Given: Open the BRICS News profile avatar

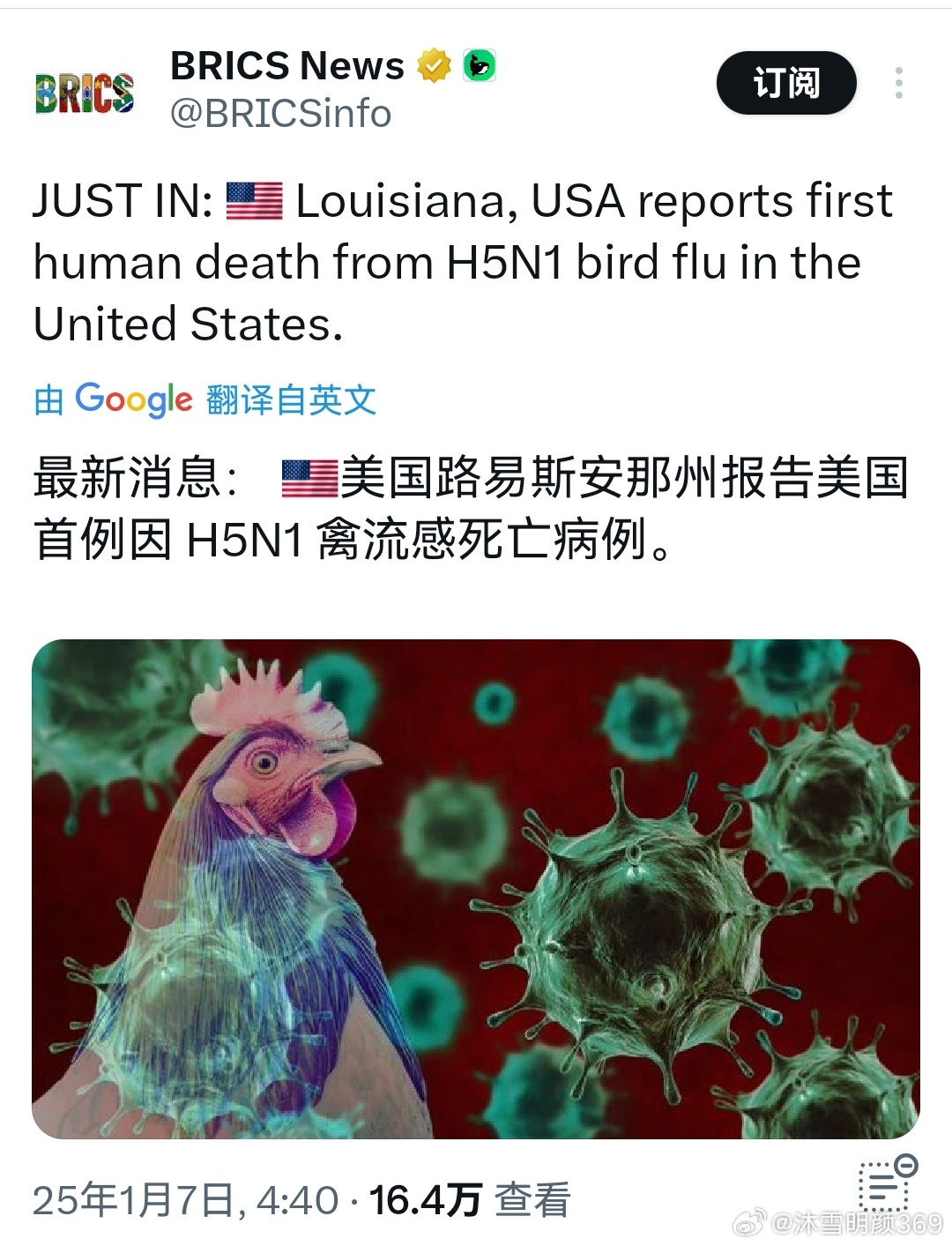Looking at the screenshot, I should [85, 92].
